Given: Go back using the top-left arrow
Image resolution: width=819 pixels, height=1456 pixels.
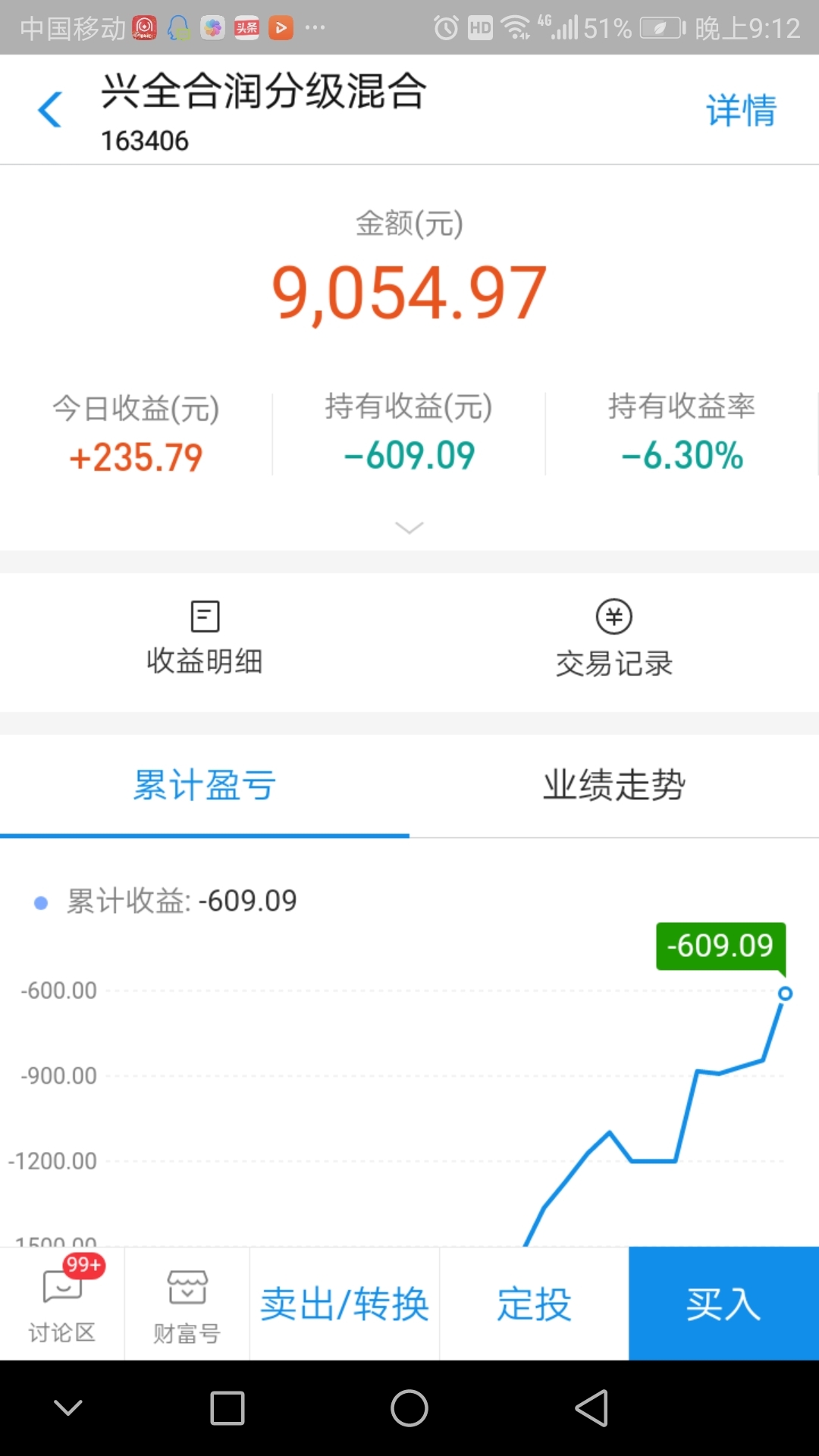Looking at the screenshot, I should [x=50, y=110].
